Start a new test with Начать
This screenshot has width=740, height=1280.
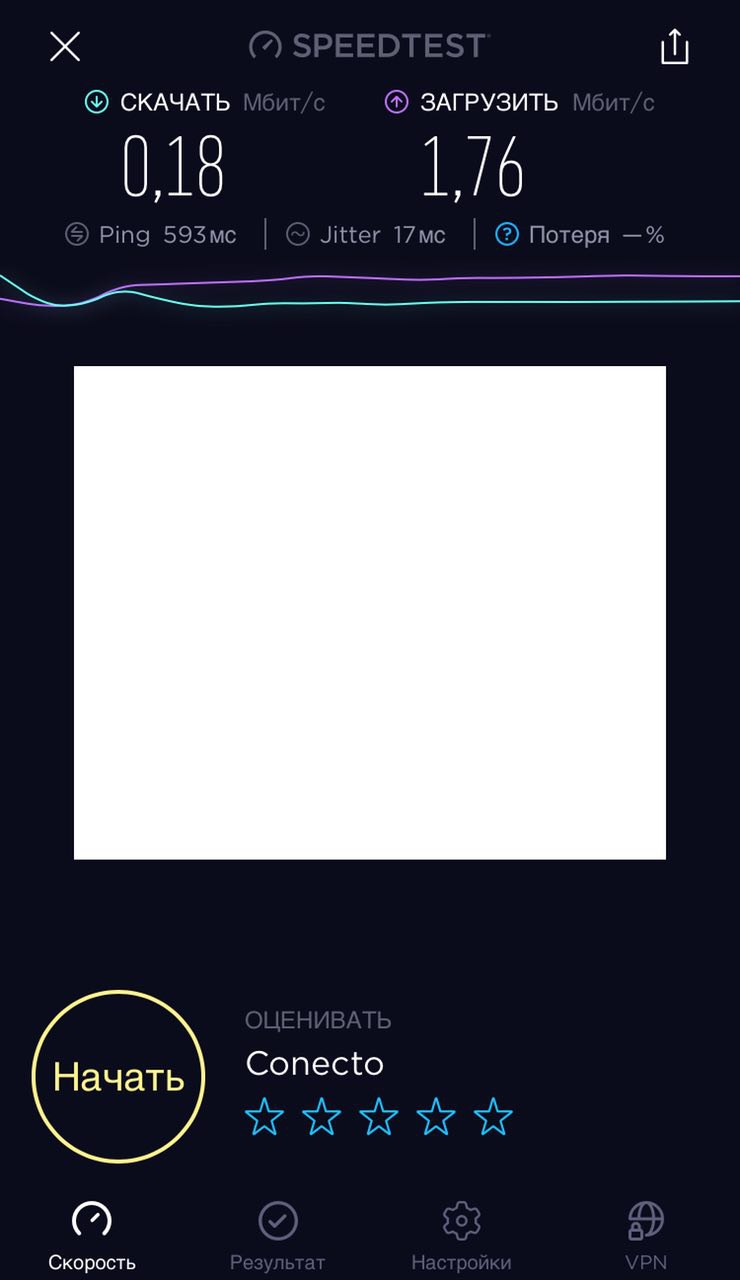pyautogui.click(x=118, y=1077)
